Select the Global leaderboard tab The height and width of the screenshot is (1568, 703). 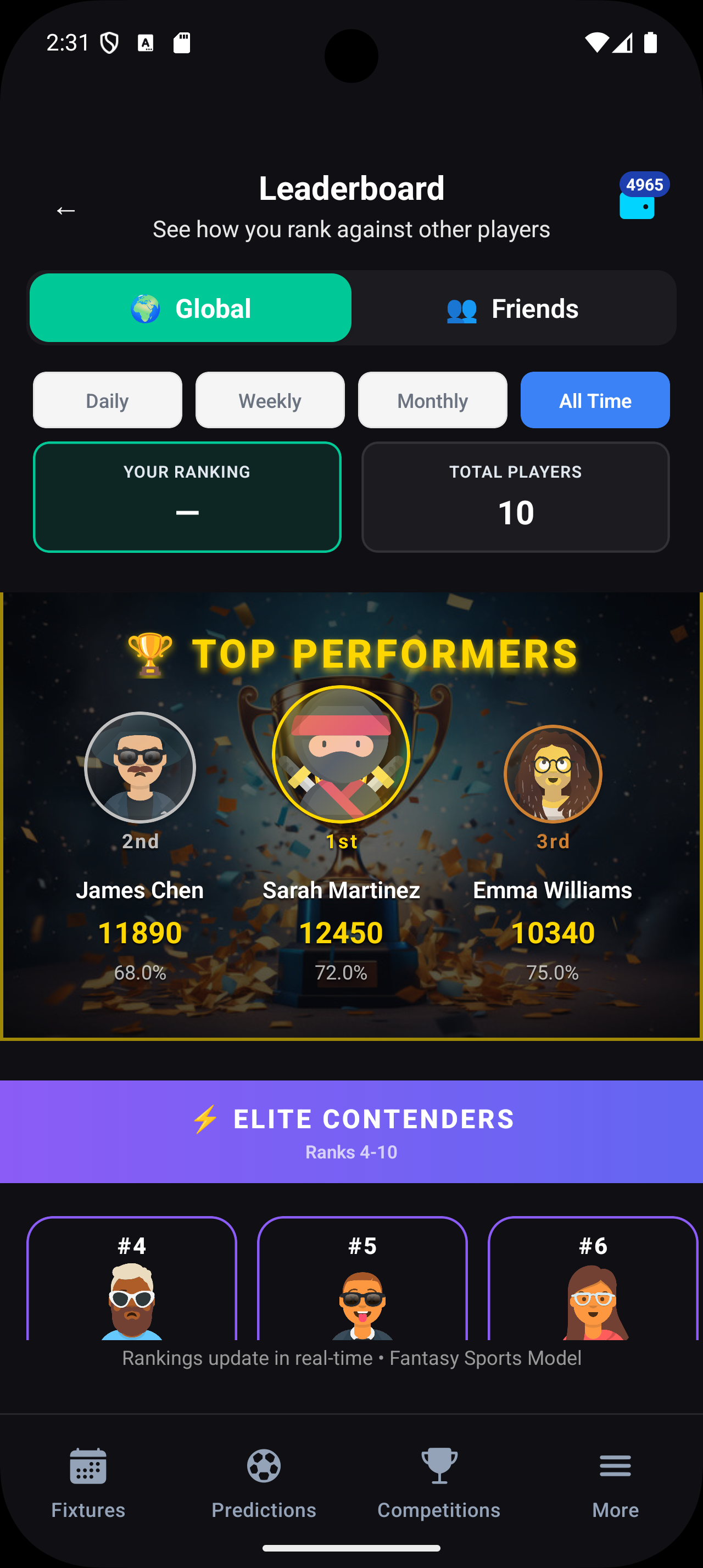(191, 308)
